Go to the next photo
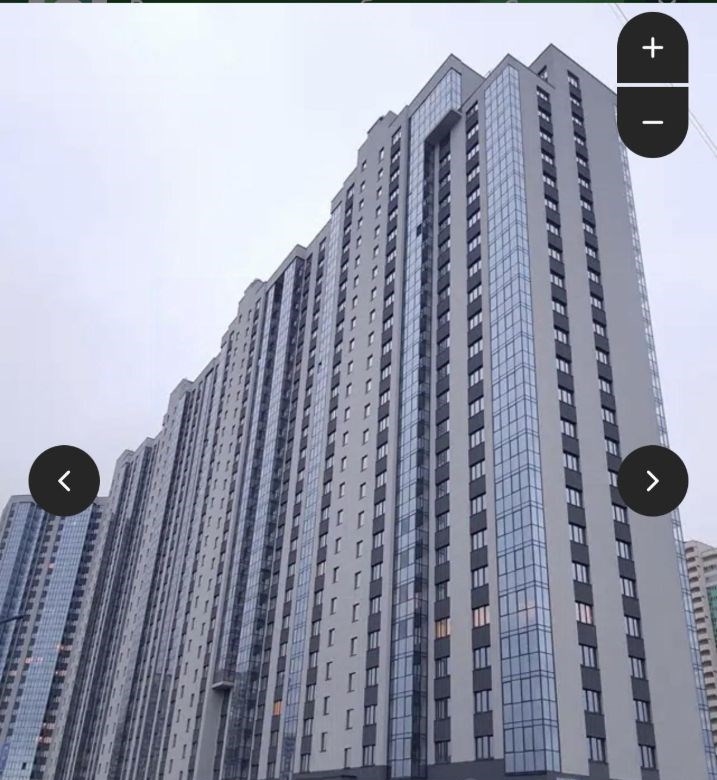 652,481
